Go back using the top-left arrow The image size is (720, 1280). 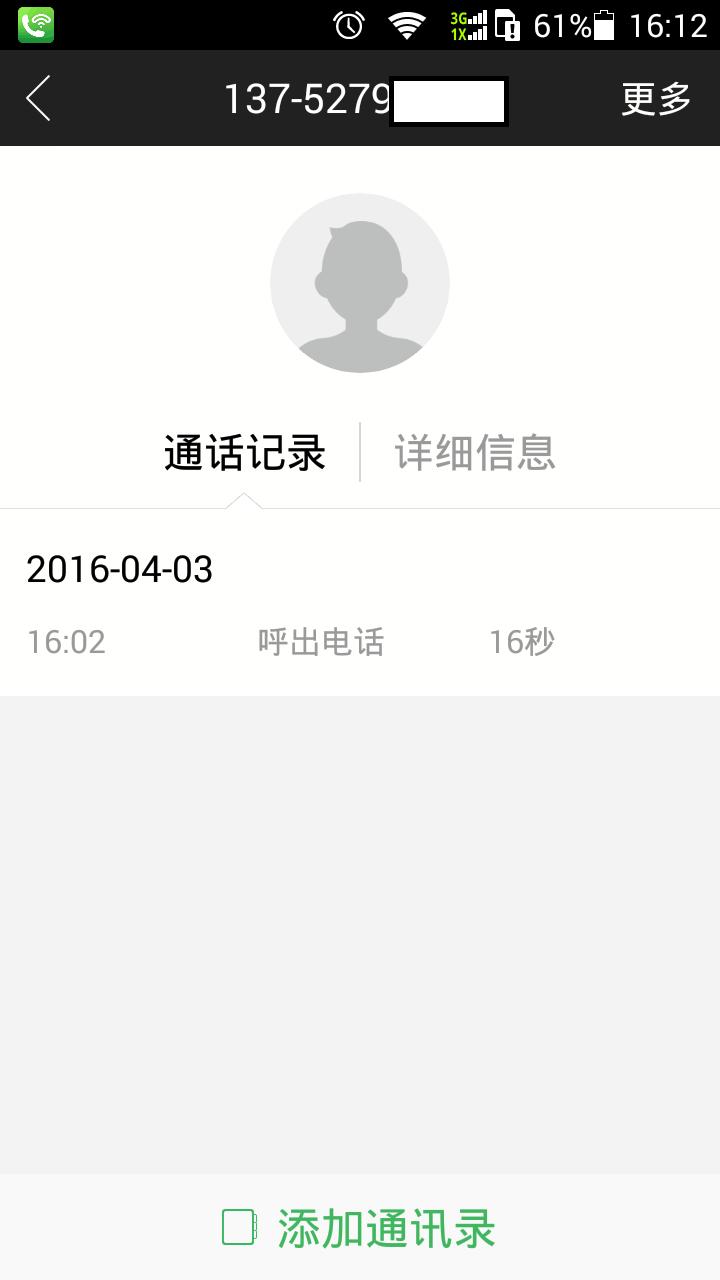pyautogui.click(x=38, y=99)
